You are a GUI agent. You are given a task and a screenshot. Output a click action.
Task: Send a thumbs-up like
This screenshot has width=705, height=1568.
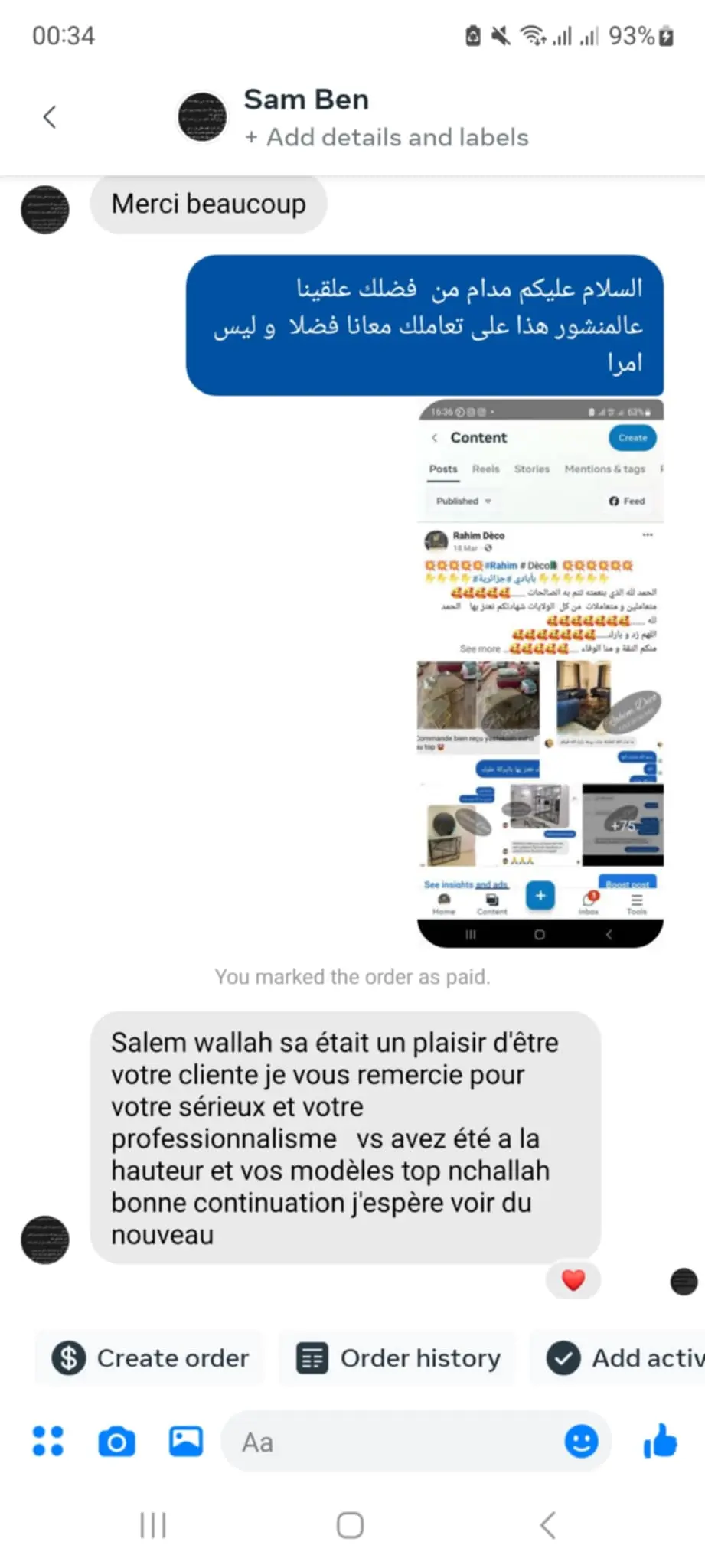point(660,1442)
